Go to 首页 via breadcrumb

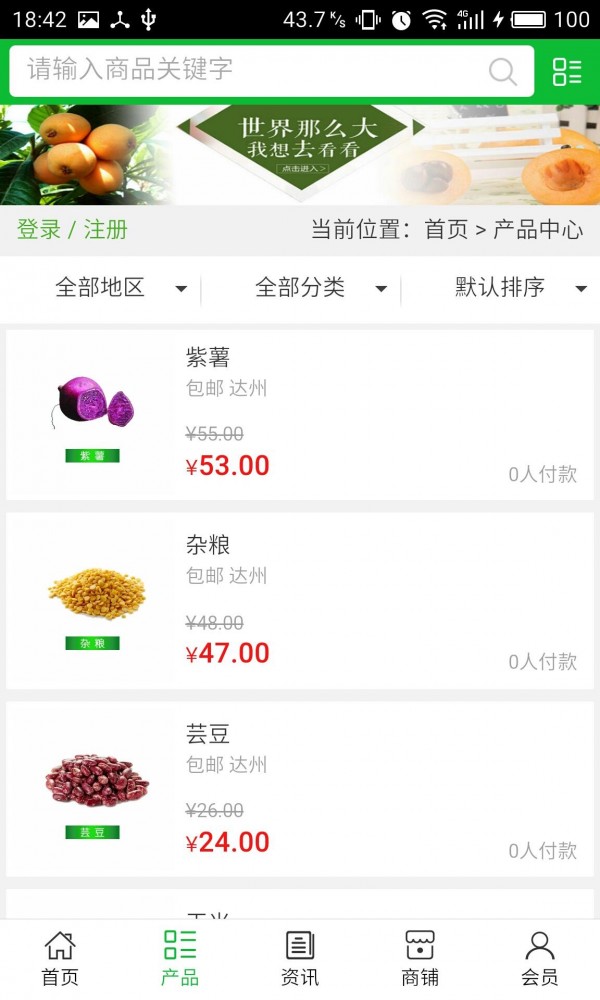pos(446,230)
